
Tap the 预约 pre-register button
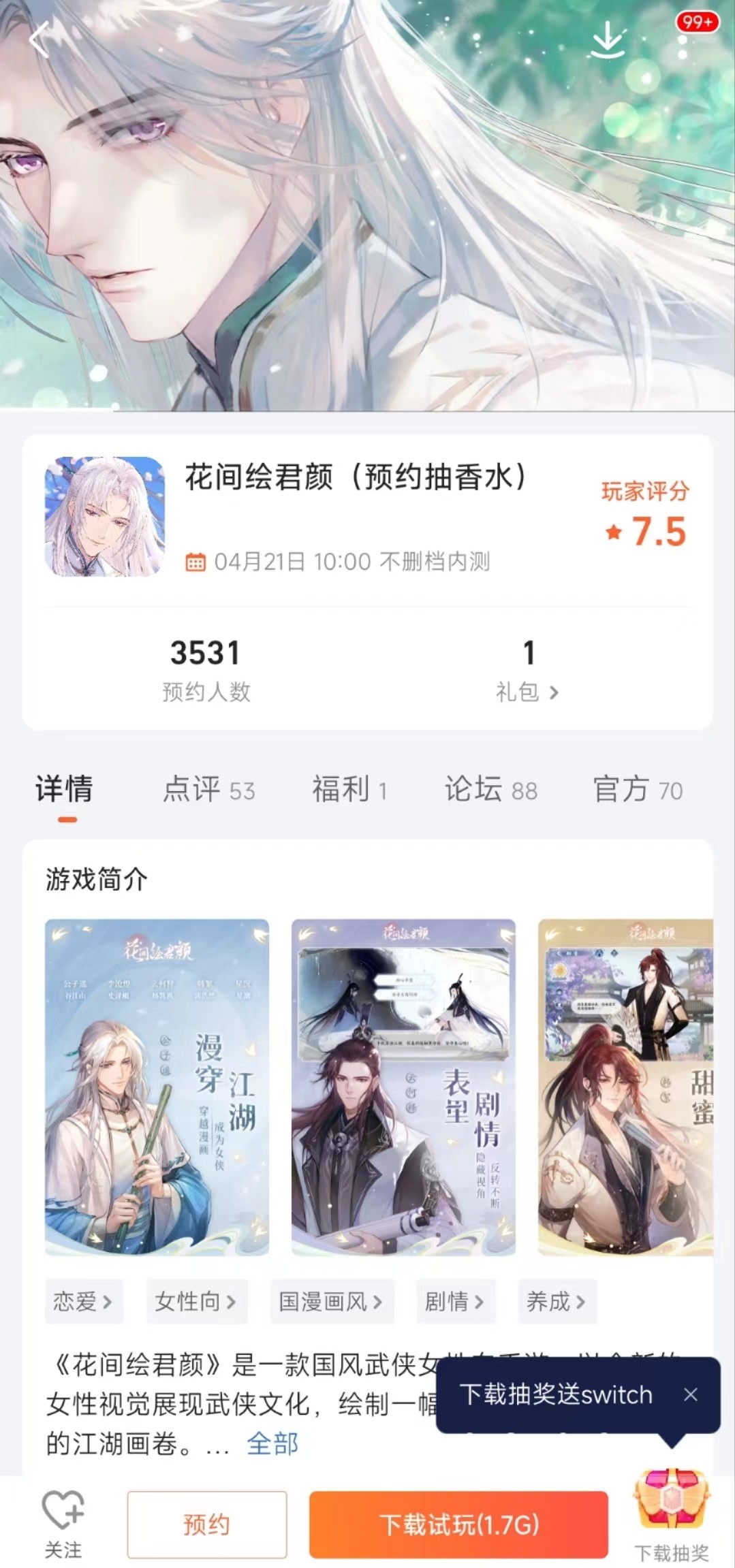pos(206,1524)
